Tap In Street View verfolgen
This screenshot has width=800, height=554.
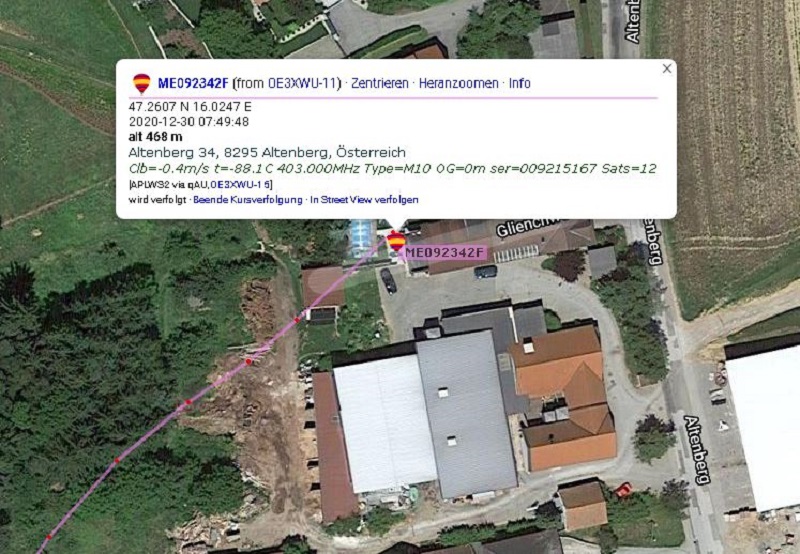pyautogui.click(x=364, y=200)
